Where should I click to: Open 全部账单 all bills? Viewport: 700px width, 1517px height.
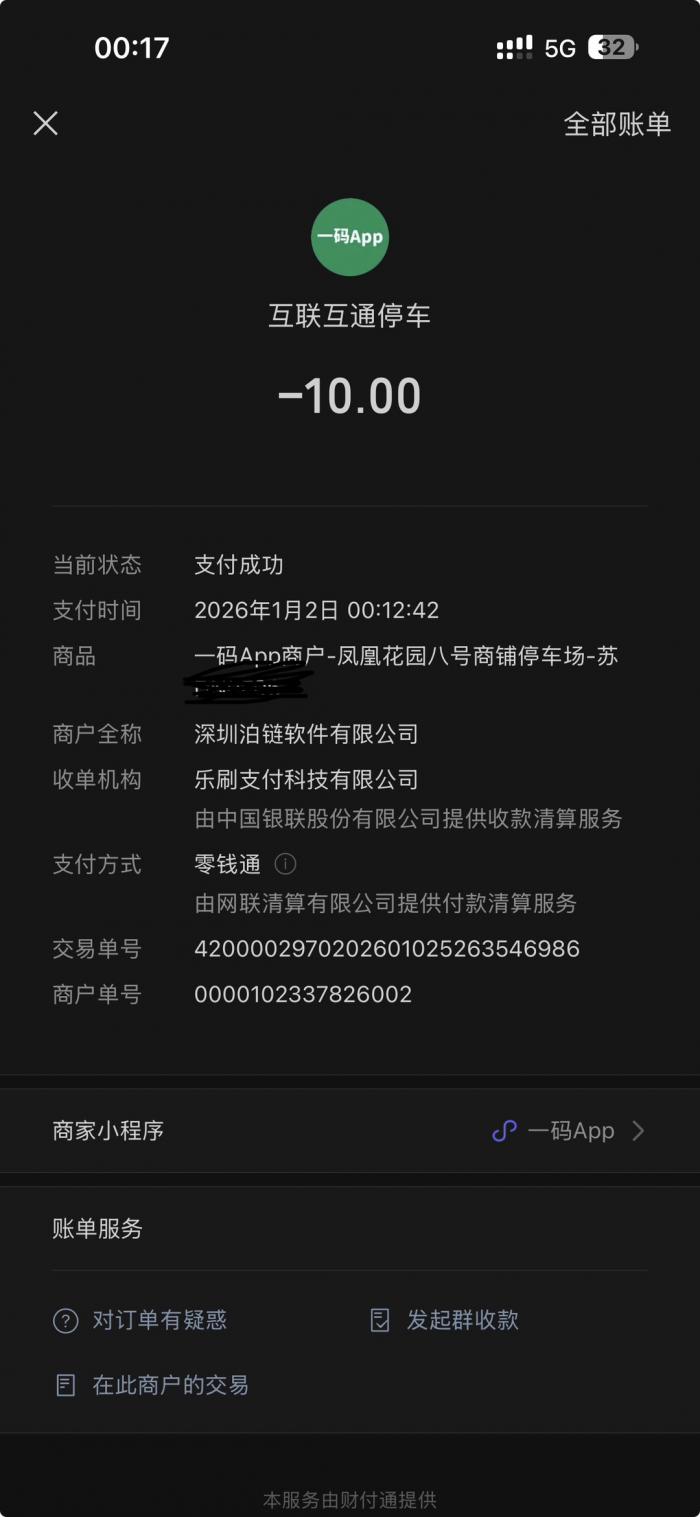click(616, 123)
